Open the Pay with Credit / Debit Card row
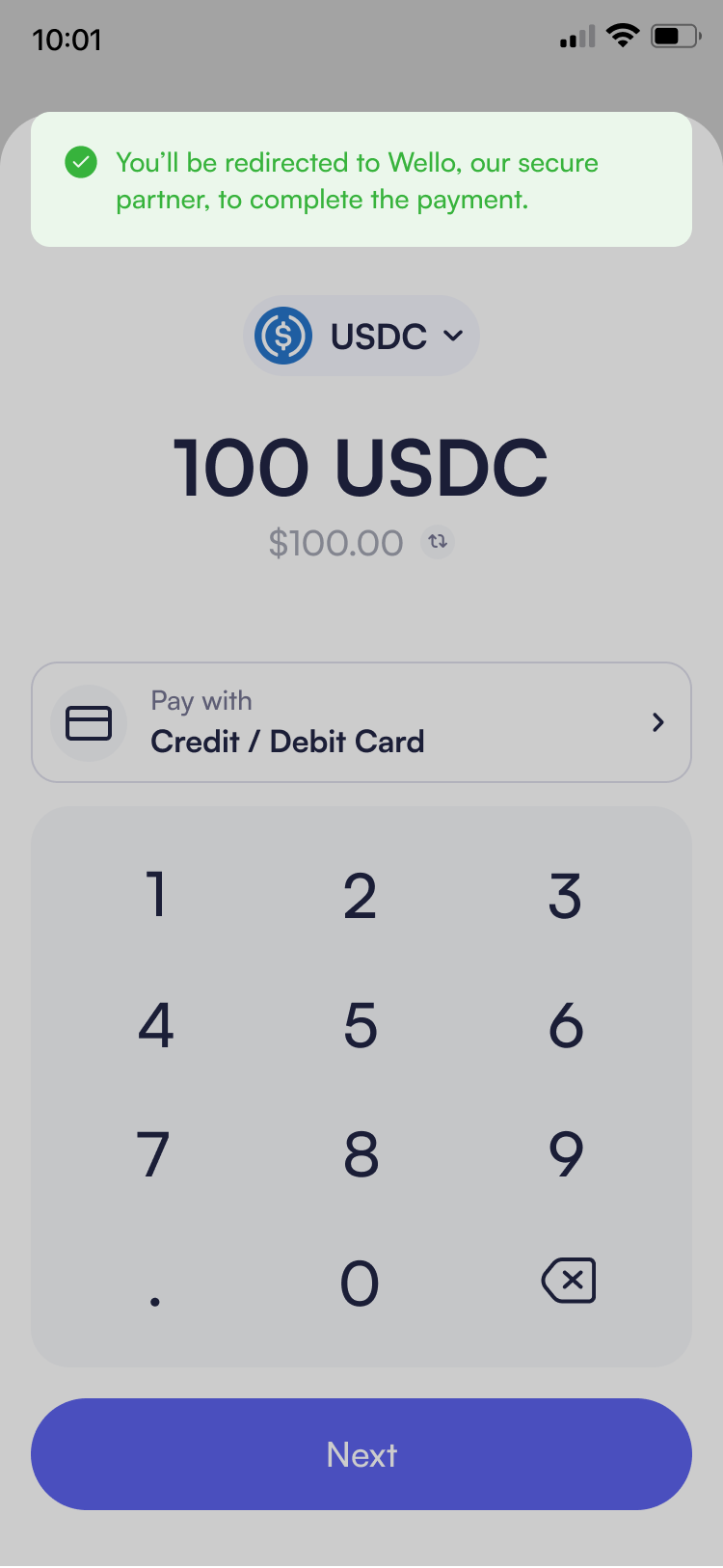This screenshot has height=1568, width=723. pyautogui.click(x=361, y=722)
